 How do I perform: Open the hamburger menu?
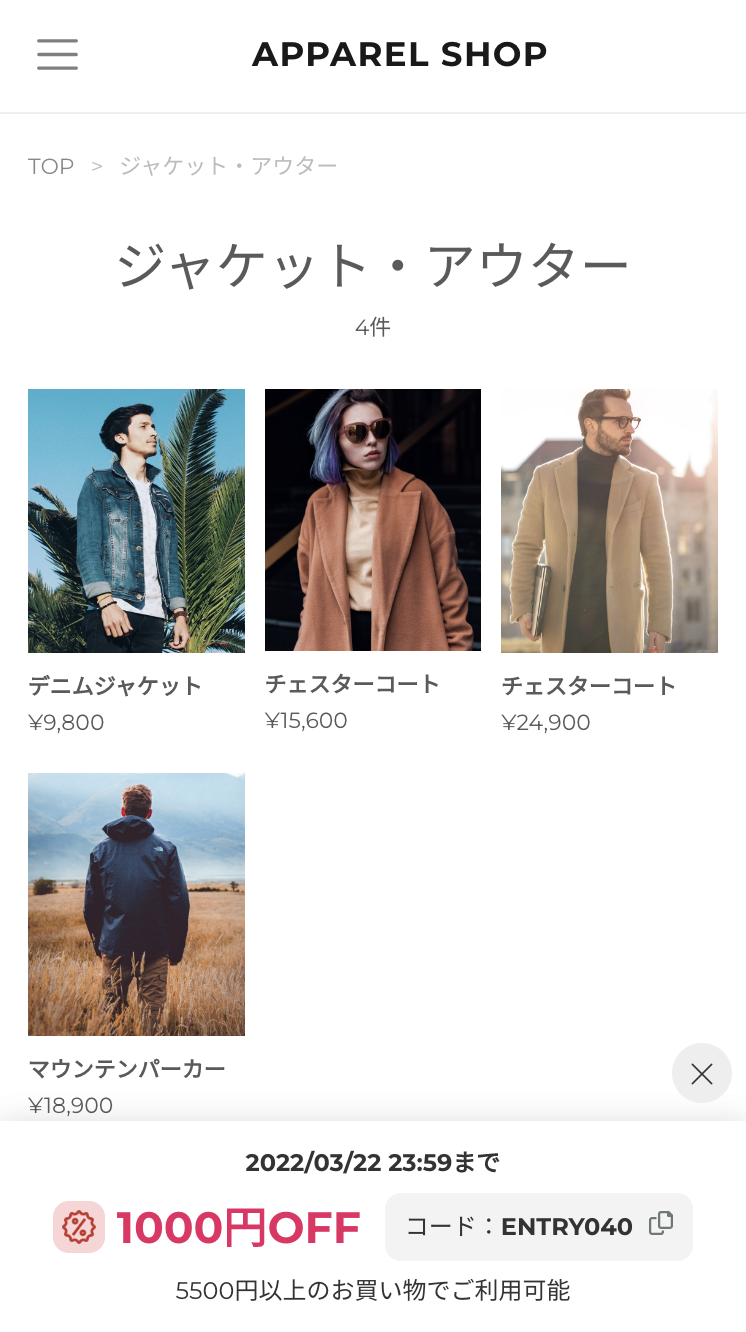57,54
